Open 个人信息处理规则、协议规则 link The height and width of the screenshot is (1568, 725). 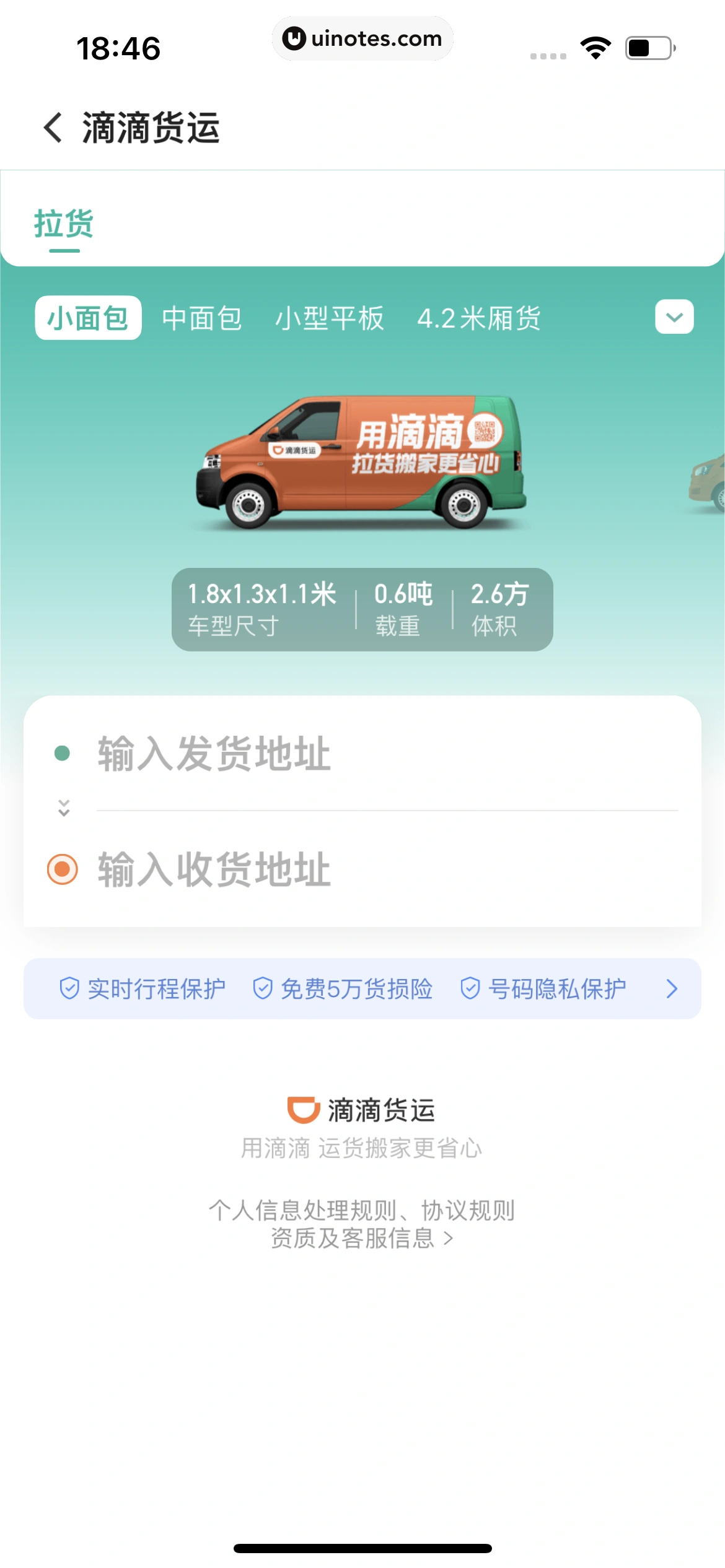362,1211
